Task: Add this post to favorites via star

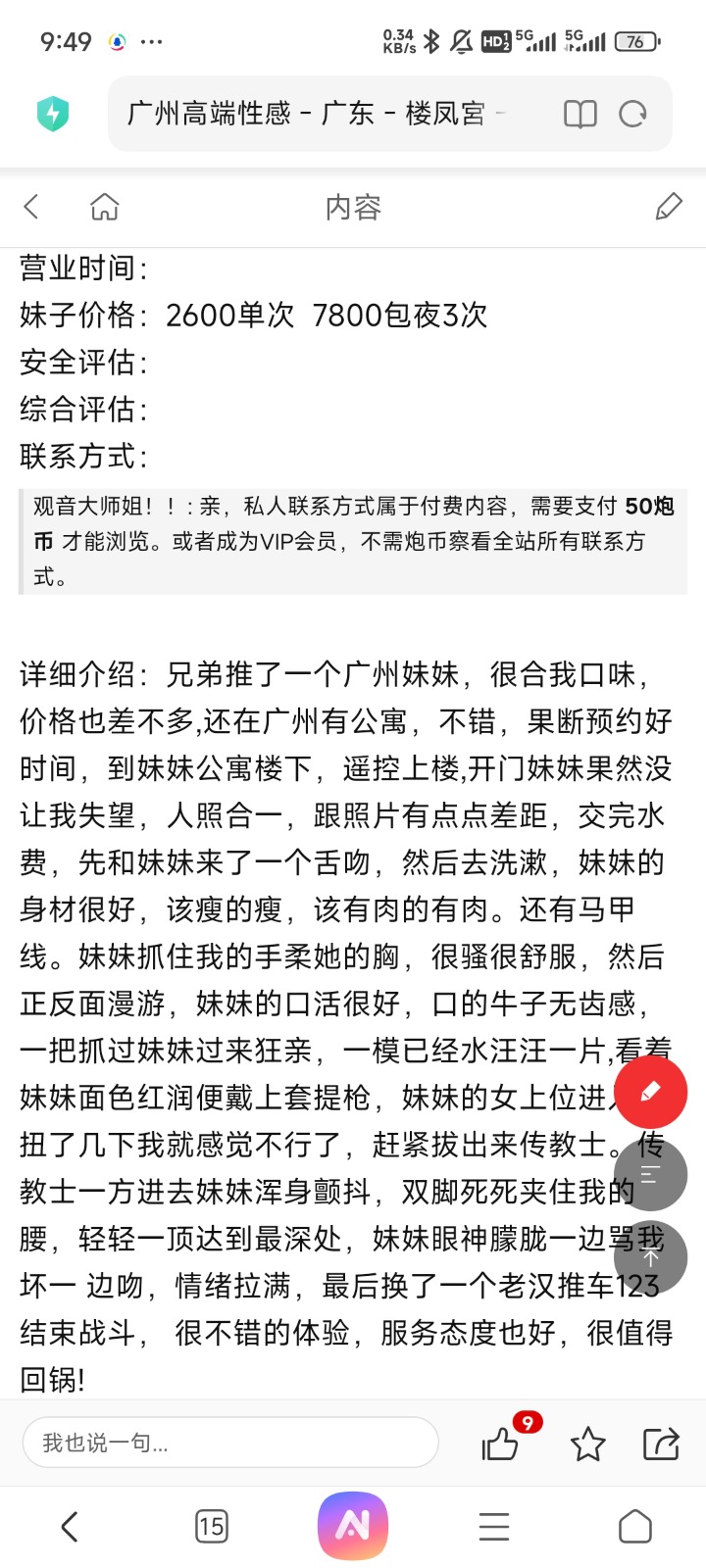Action: [x=587, y=1444]
